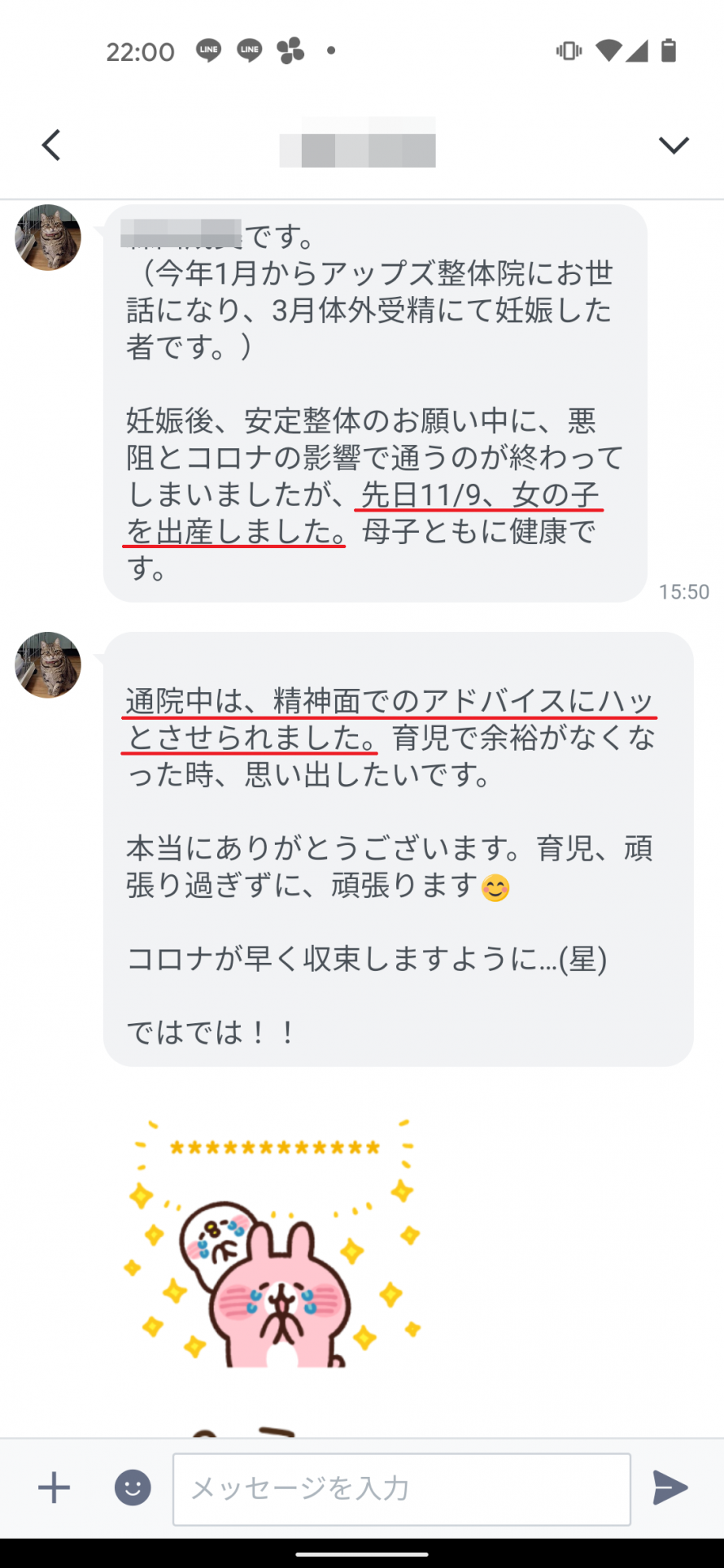The width and height of the screenshot is (724, 1568).
Task: Tap the メッセージを入力 message field
Action: [x=402, y=1489]
